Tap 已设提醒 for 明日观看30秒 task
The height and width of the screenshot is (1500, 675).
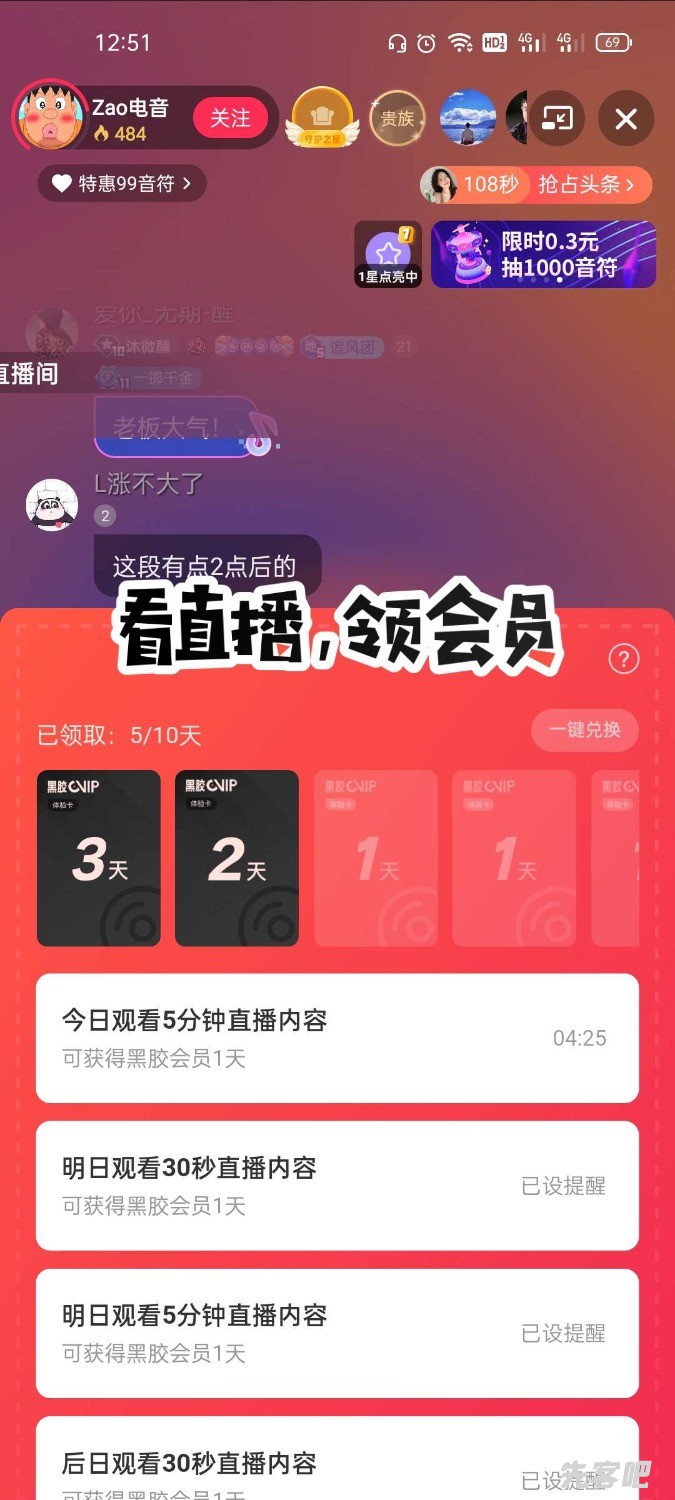pos(563,1186)
